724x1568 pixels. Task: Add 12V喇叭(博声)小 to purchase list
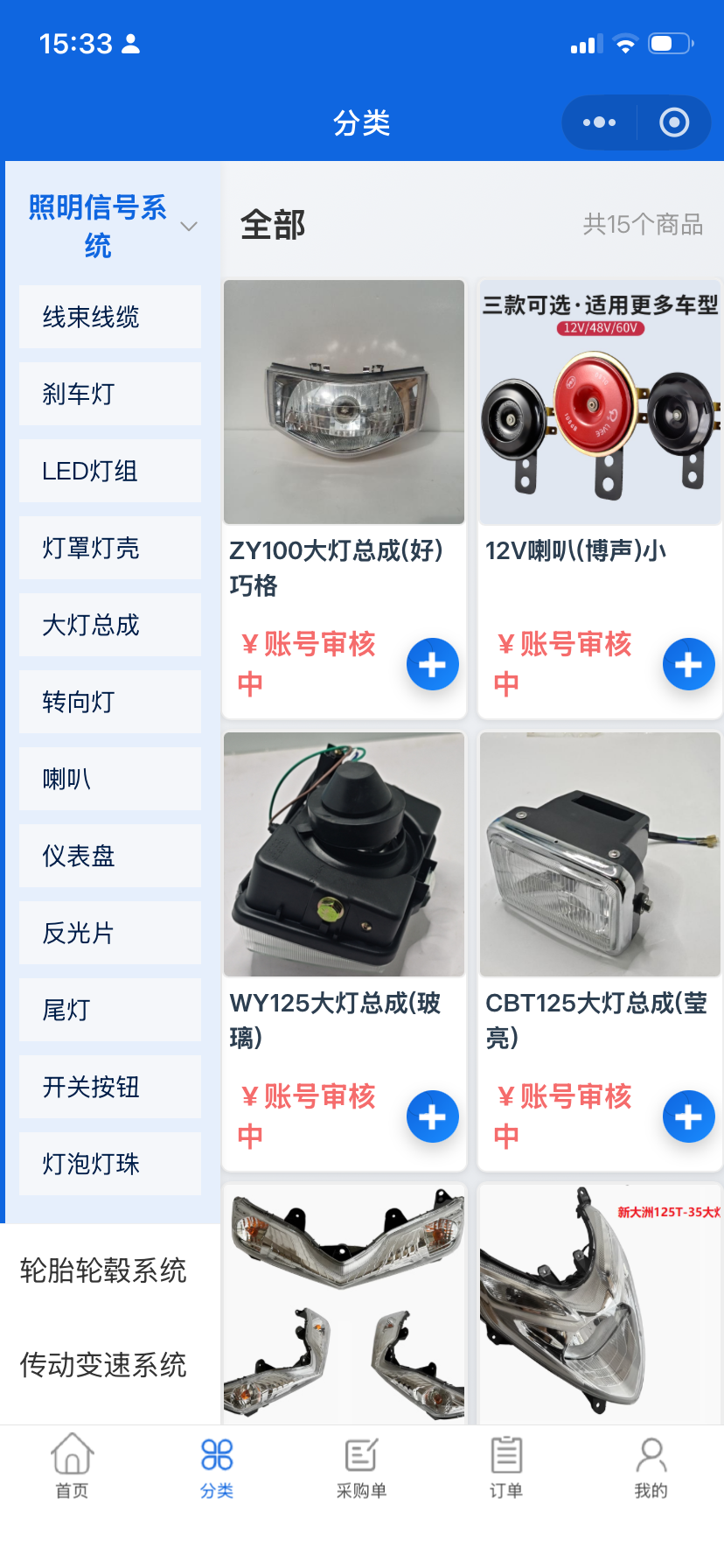pyautogui.click(x=688, y=665)
